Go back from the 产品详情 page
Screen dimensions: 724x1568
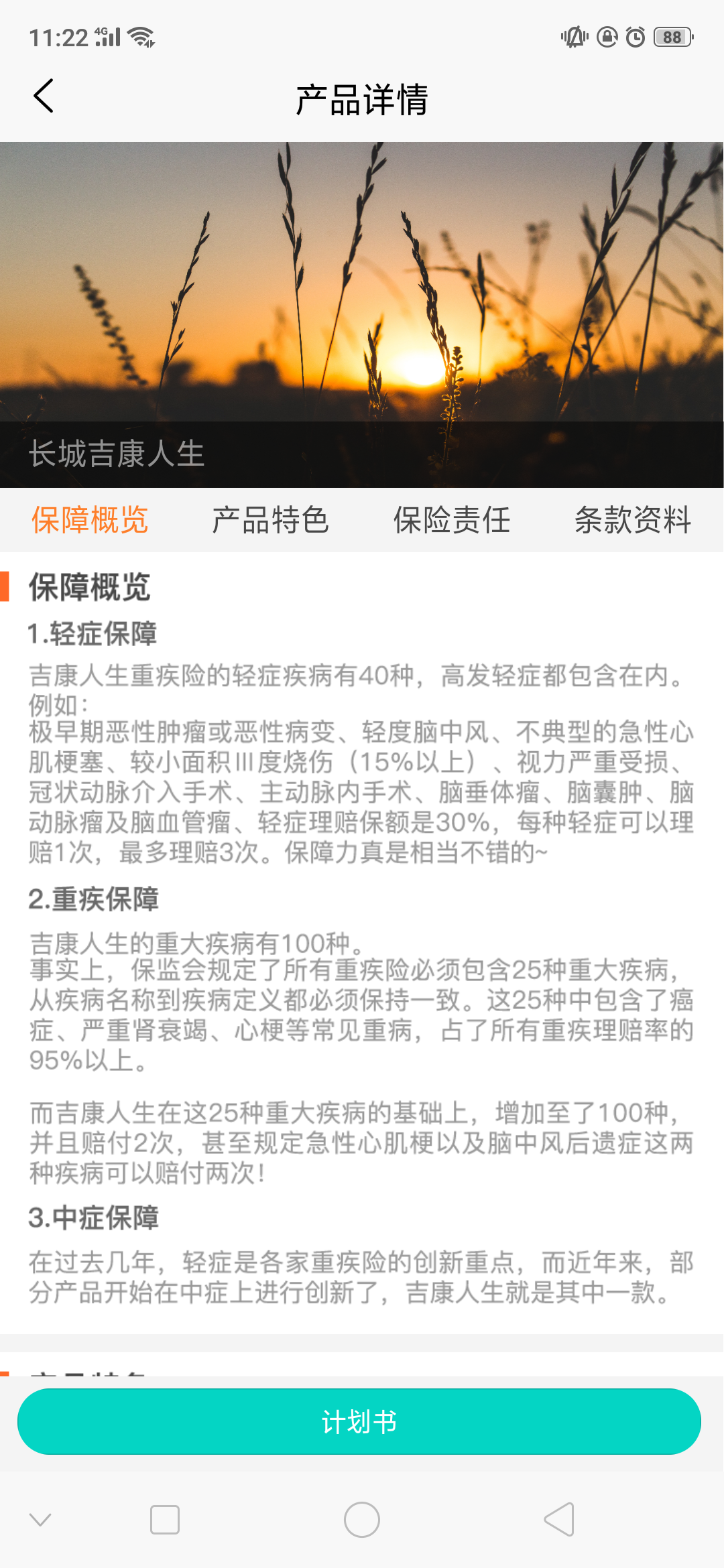pos(44,96)
